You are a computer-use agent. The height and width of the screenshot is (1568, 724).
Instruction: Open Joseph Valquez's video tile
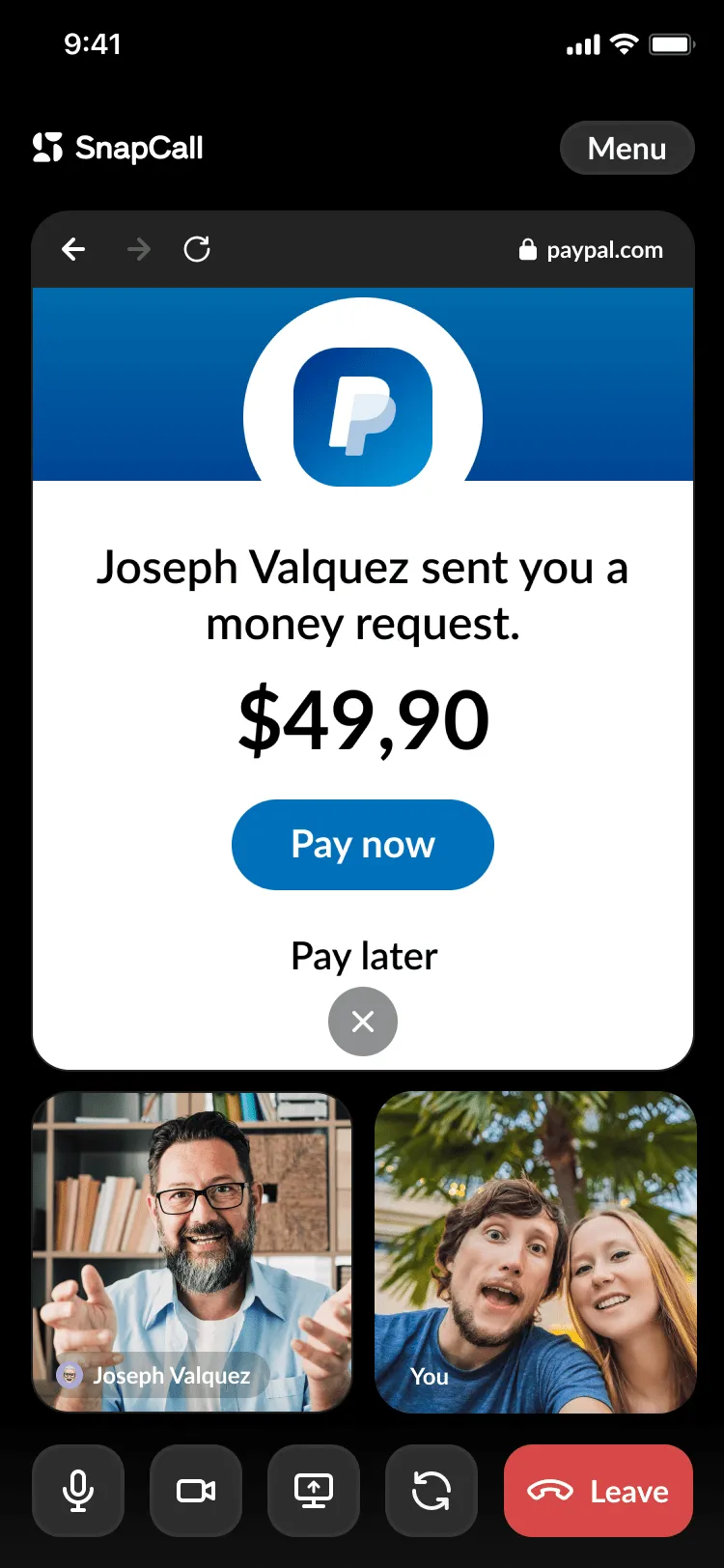(x=192, y=1251)
